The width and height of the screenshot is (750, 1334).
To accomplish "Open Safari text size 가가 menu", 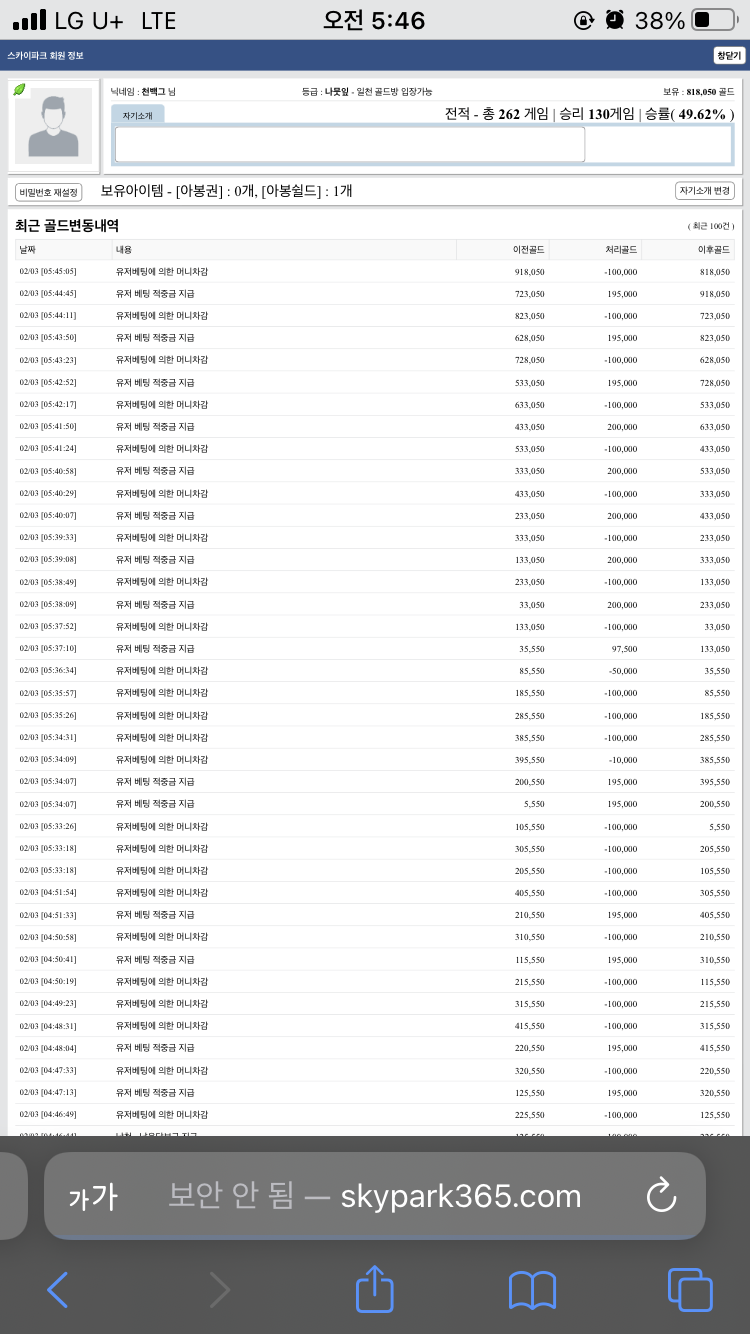I will coord(92,1196).
